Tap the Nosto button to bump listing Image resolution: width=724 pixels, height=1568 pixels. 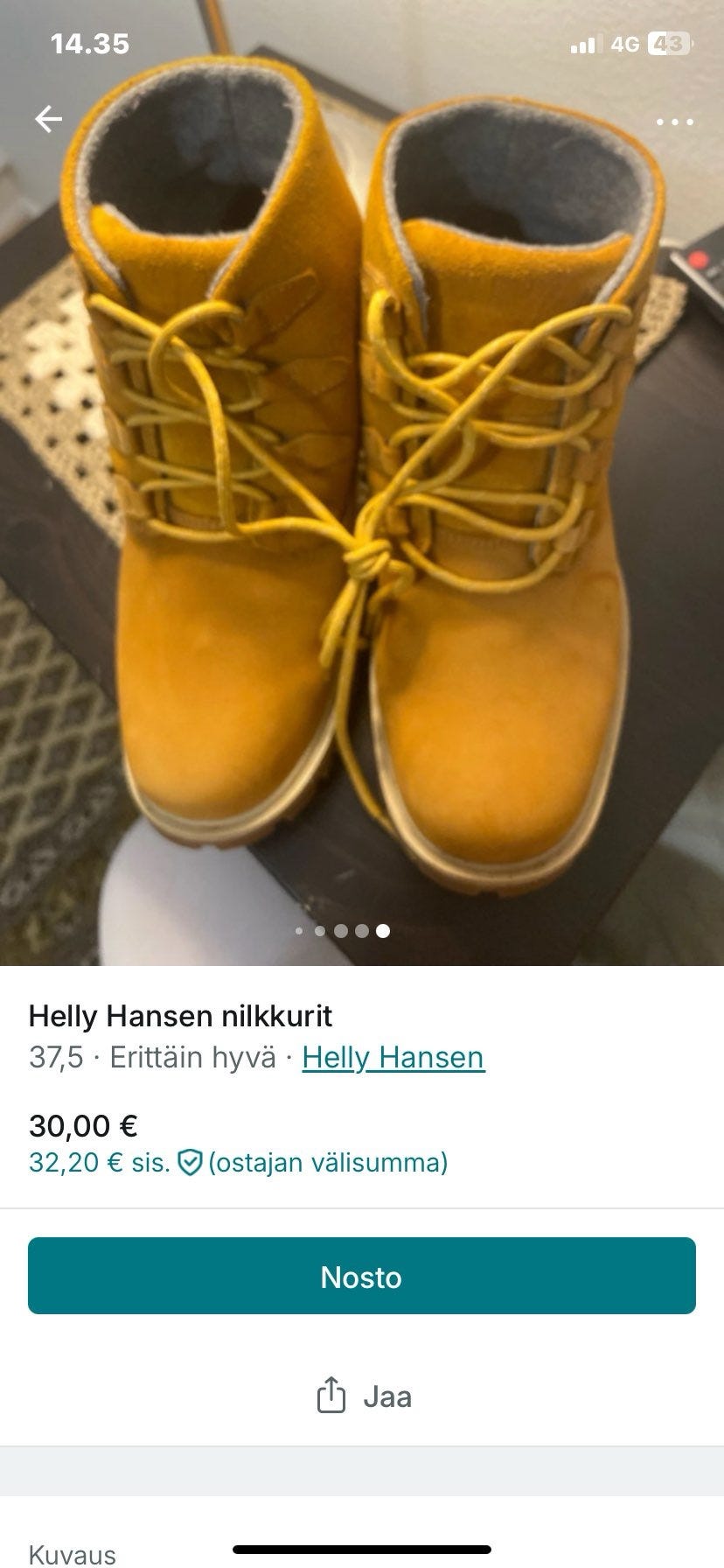362,1277
